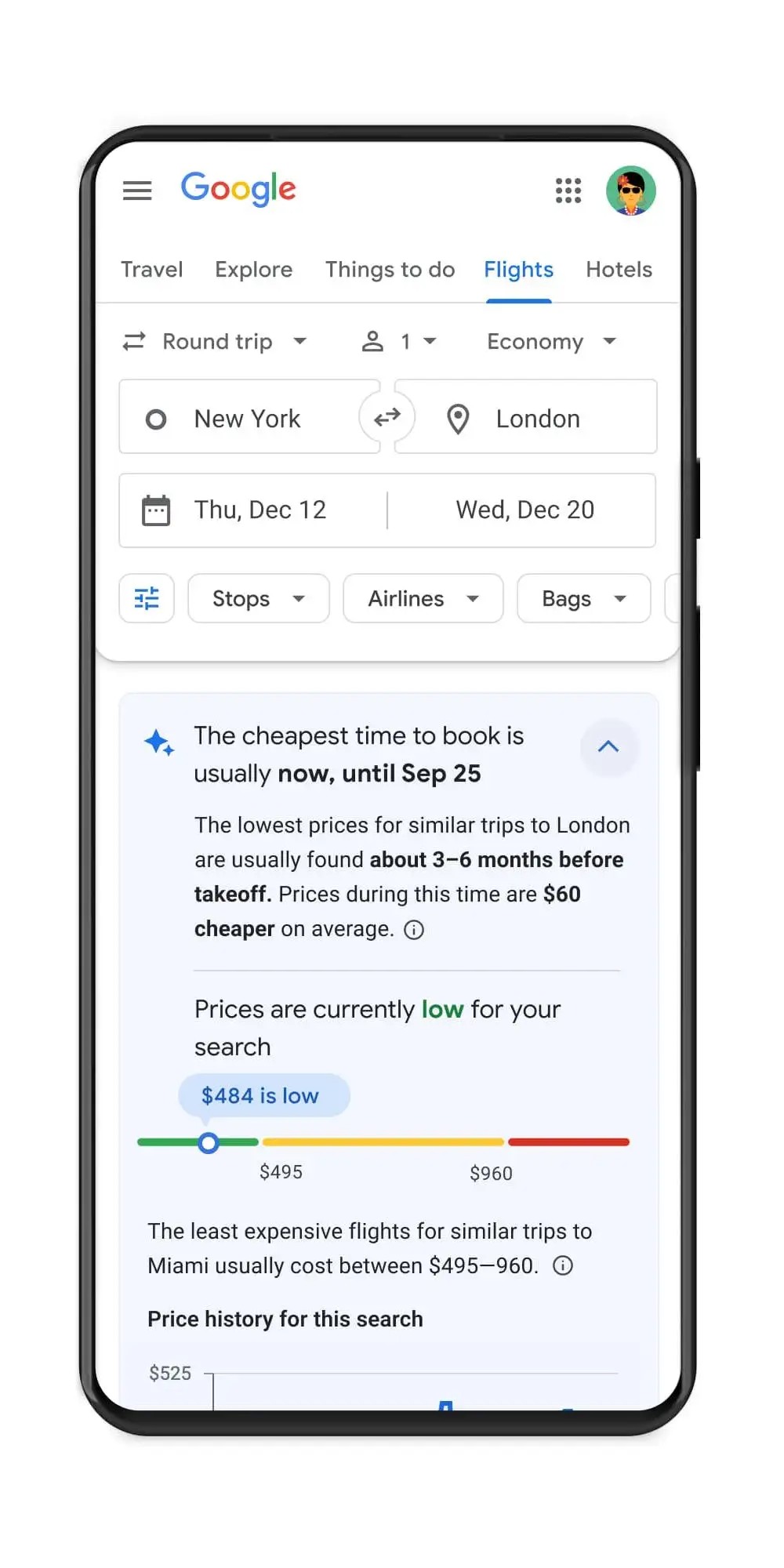Image resolution: width=784 pixels, height=1568 pixels.
Task: Swap origin and destination
Action: (x=387, y=417)
